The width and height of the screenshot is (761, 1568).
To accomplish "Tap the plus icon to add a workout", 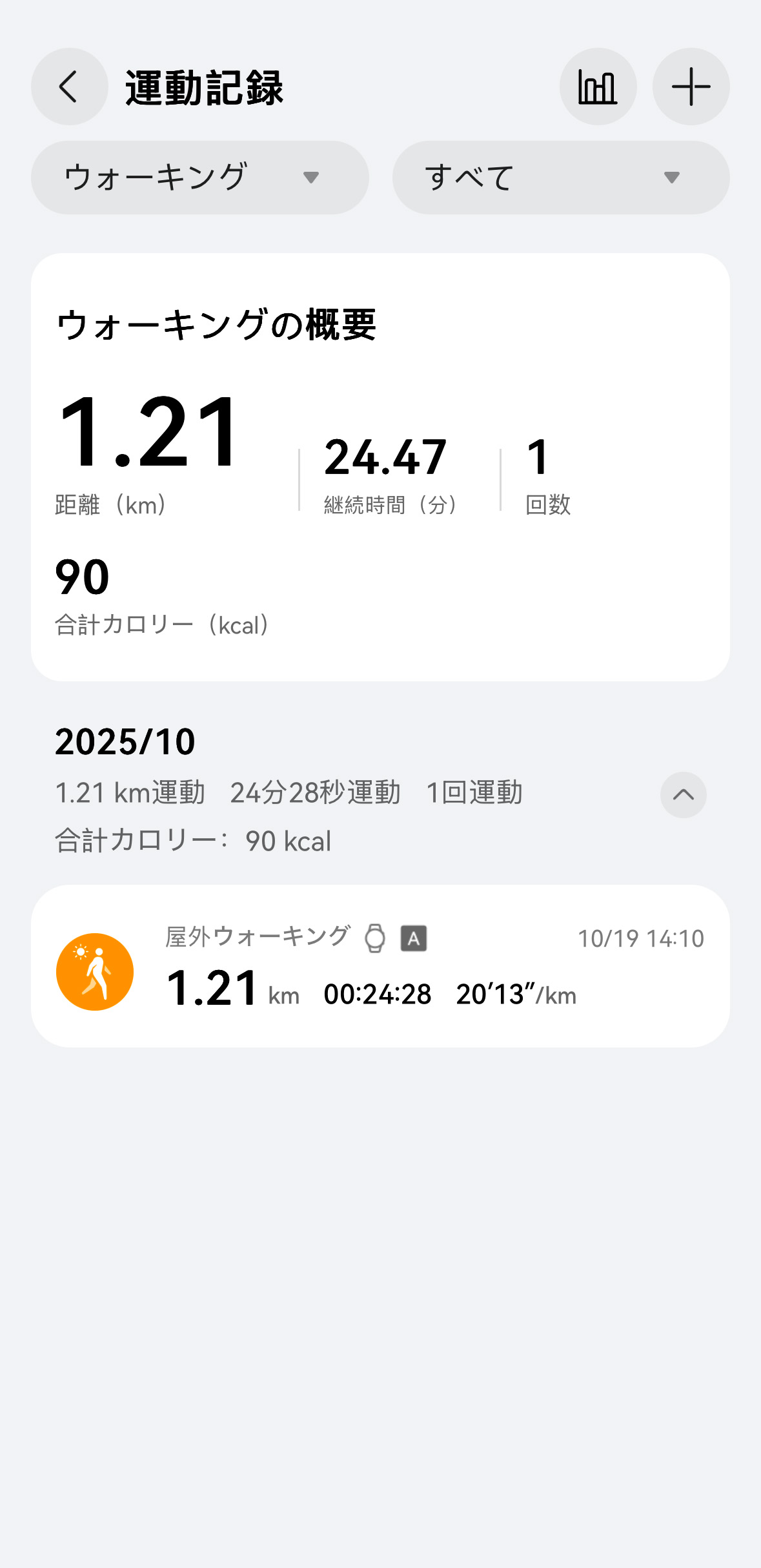I will [690, 87].
